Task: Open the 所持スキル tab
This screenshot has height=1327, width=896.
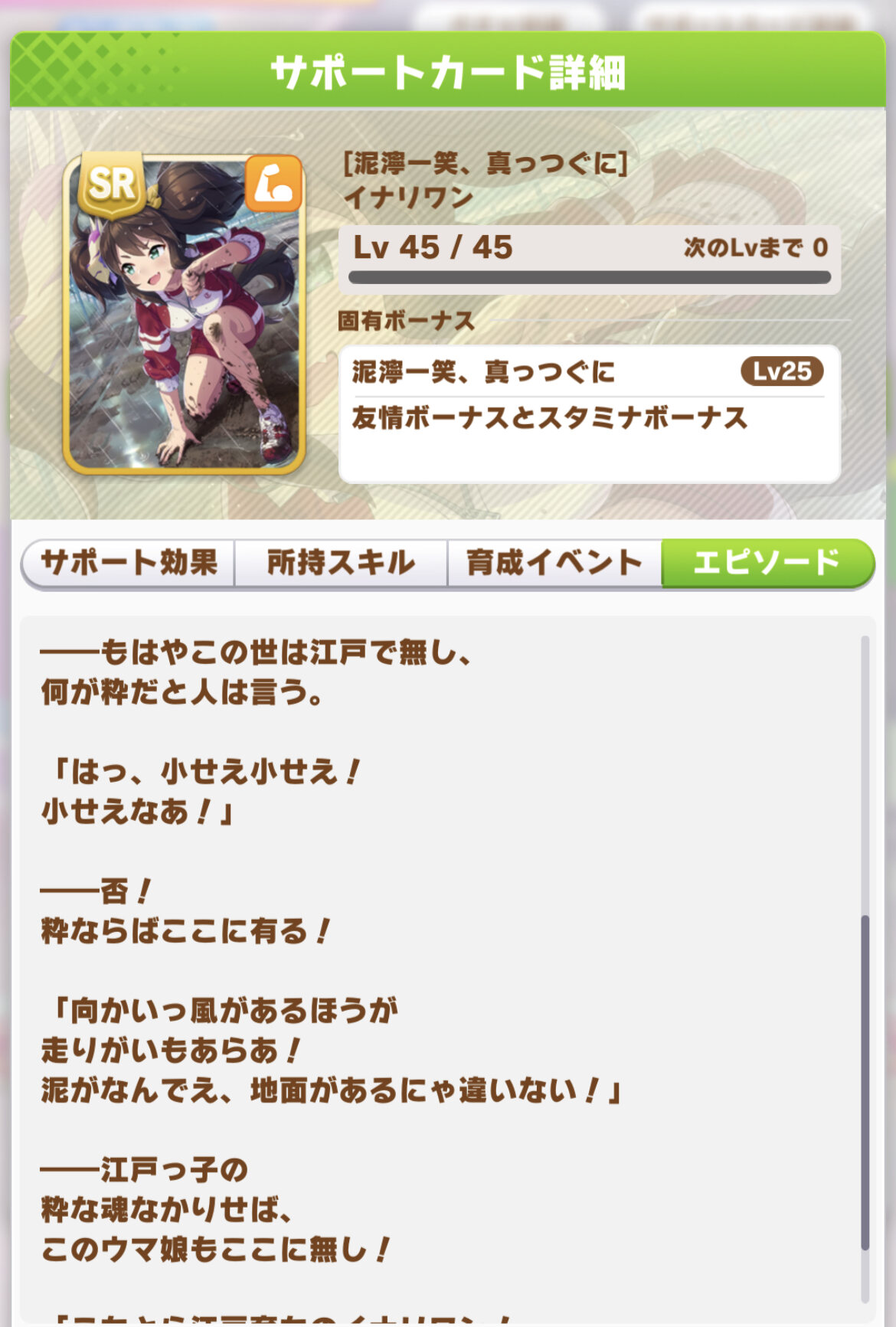Action: coord(341,563)
